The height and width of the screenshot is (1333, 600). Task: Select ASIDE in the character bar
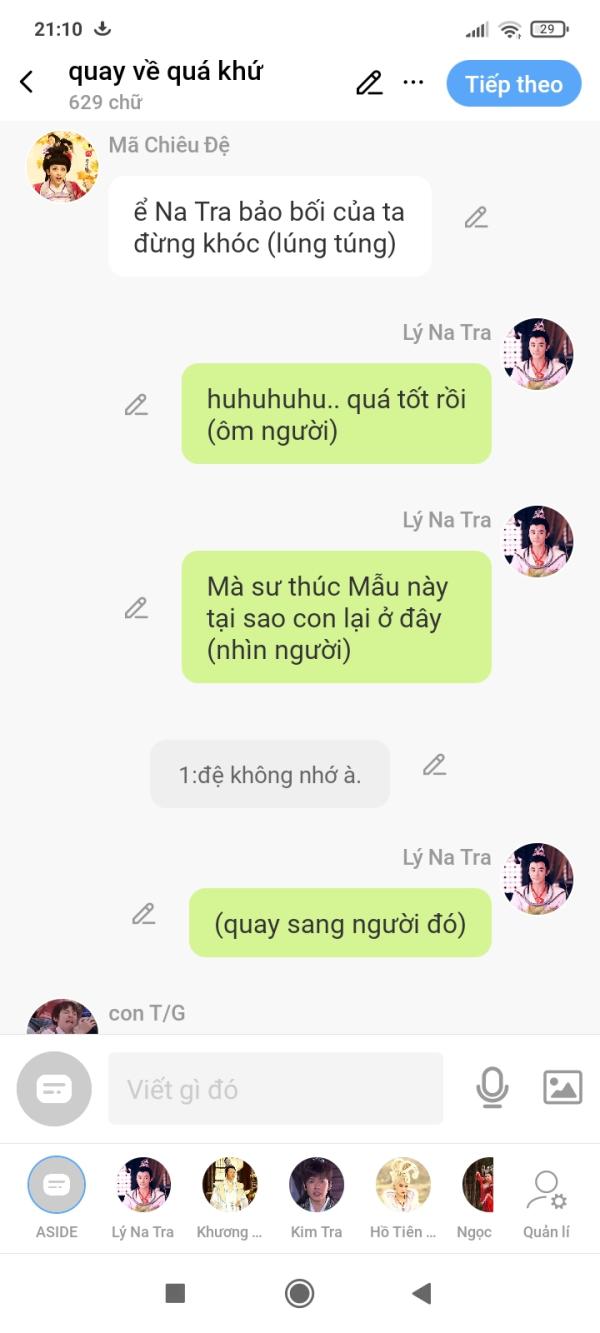coord(57,1197)
